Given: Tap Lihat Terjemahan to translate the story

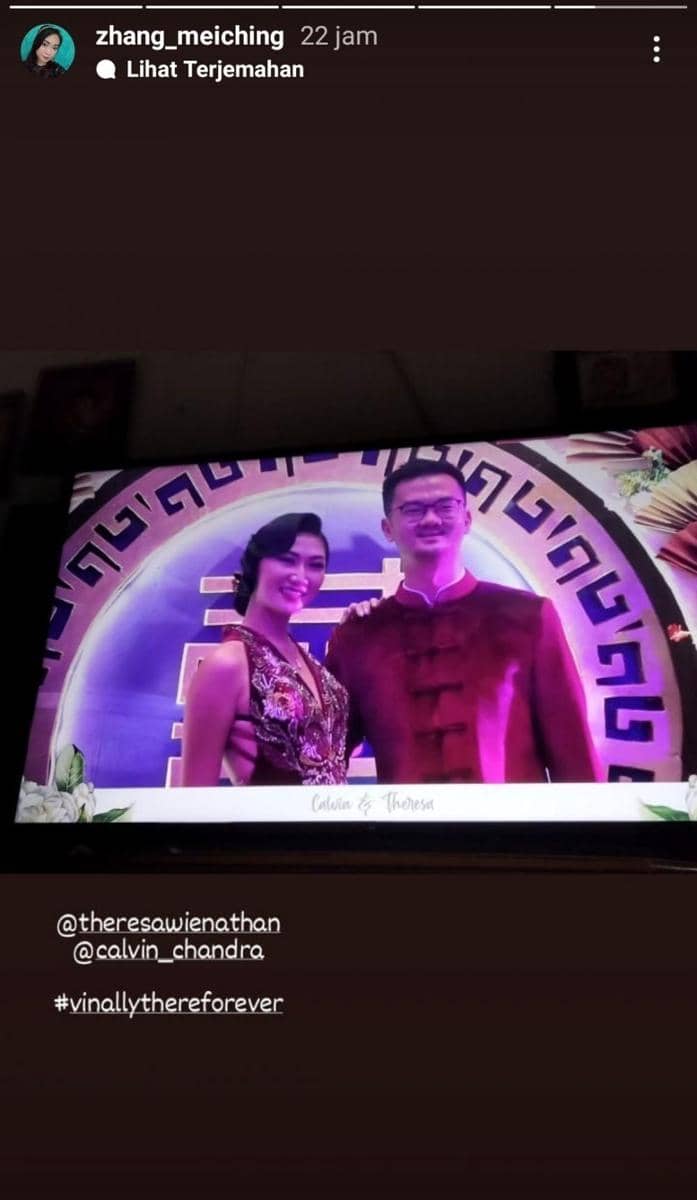Looking at the screenshot, I should (214, 70).
